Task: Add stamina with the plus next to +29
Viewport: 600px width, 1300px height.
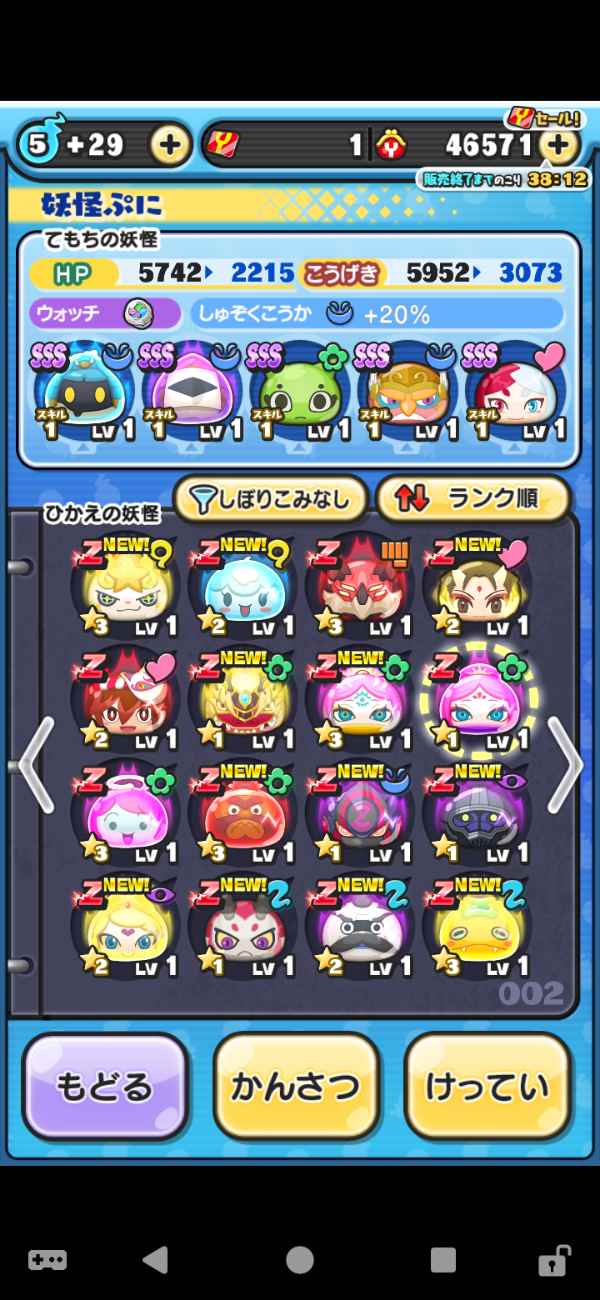Action: click(x=170, y=146)
